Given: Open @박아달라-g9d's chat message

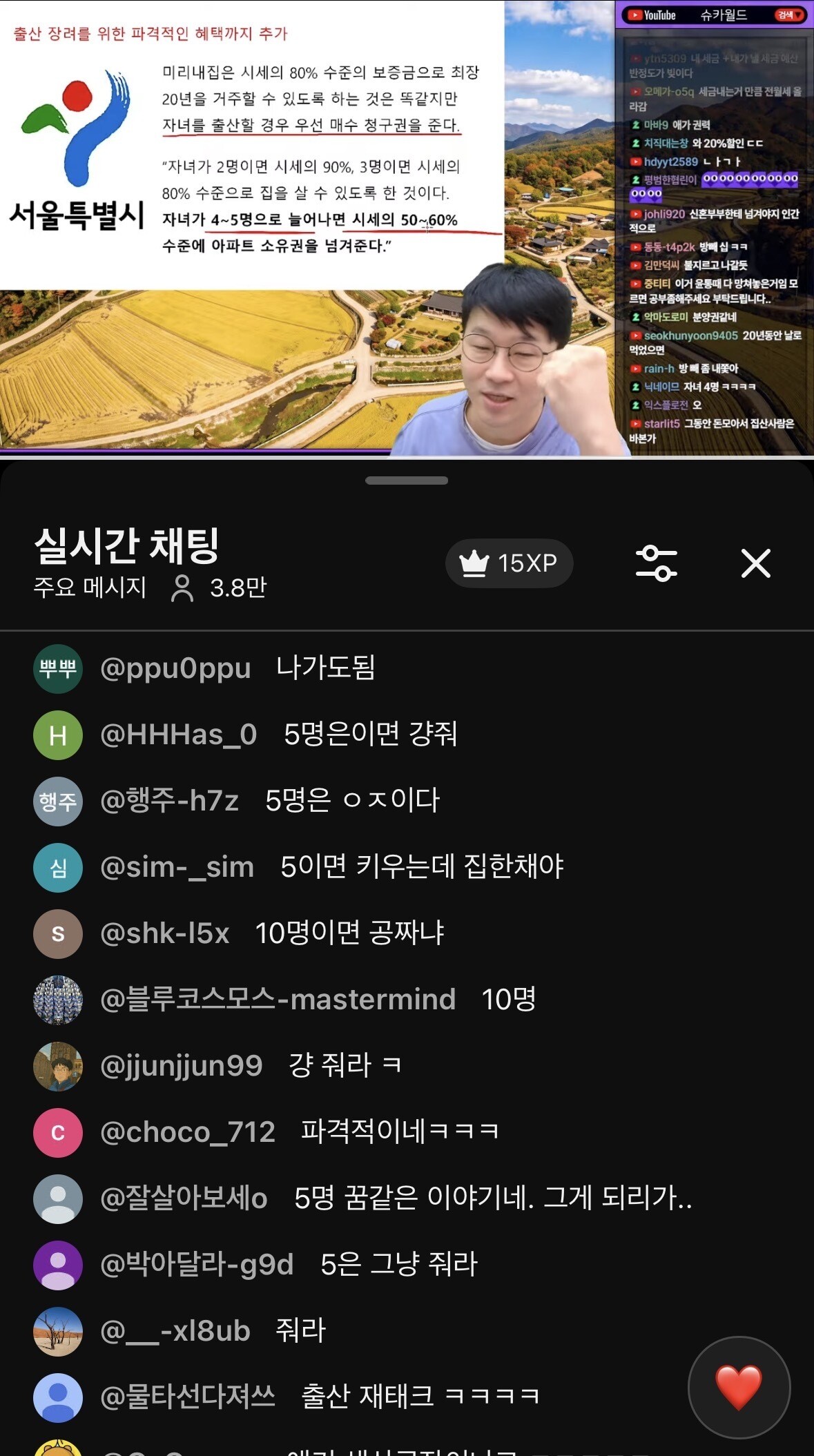Looking at the screenshot, I should click(x=407, y=1265).
